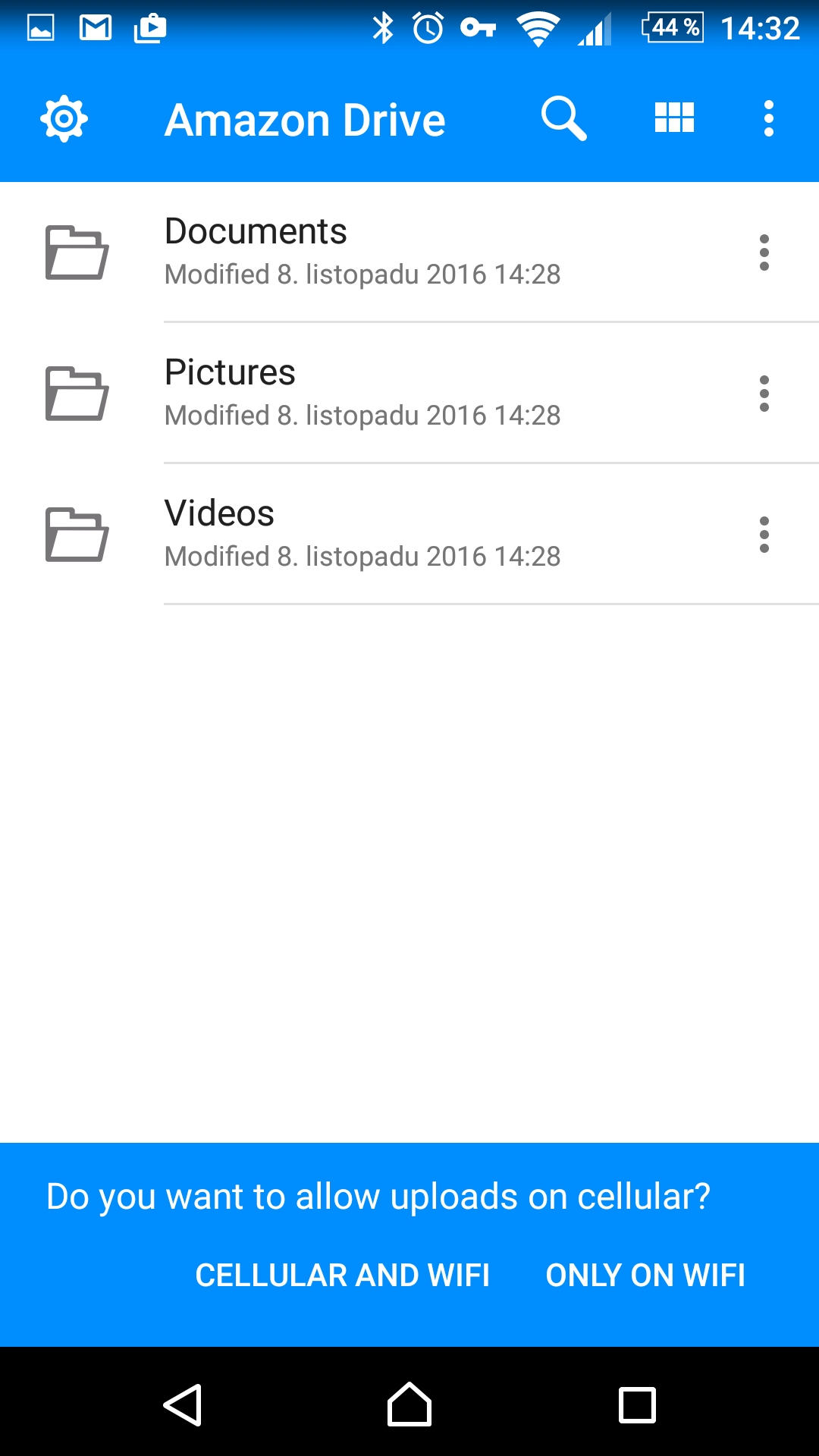Viewport: 819px width, 1456px height.
Task: Open the app bar overflow menu
Action: tap(769, 119)
